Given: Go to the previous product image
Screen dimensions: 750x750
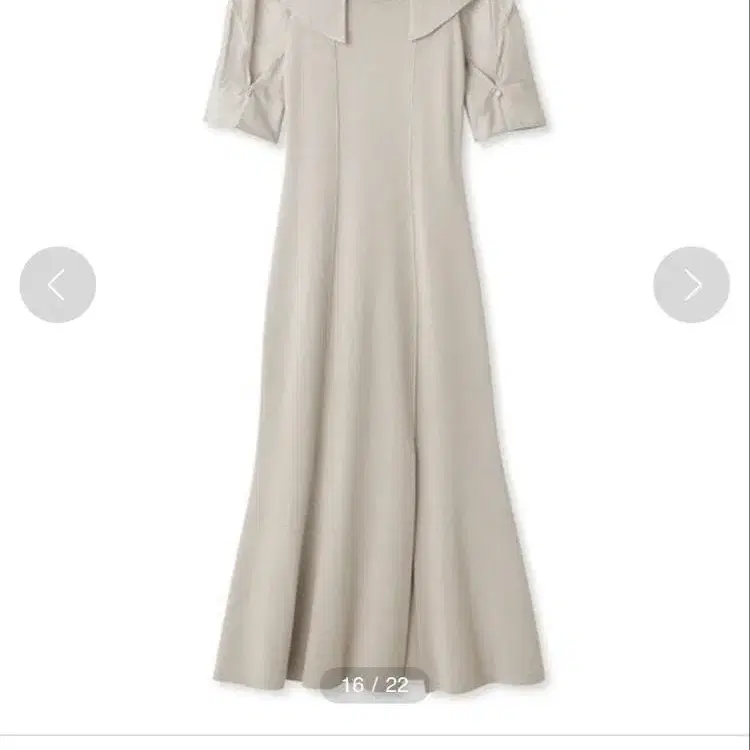Looking at the screenshot, I should point(57,285).
